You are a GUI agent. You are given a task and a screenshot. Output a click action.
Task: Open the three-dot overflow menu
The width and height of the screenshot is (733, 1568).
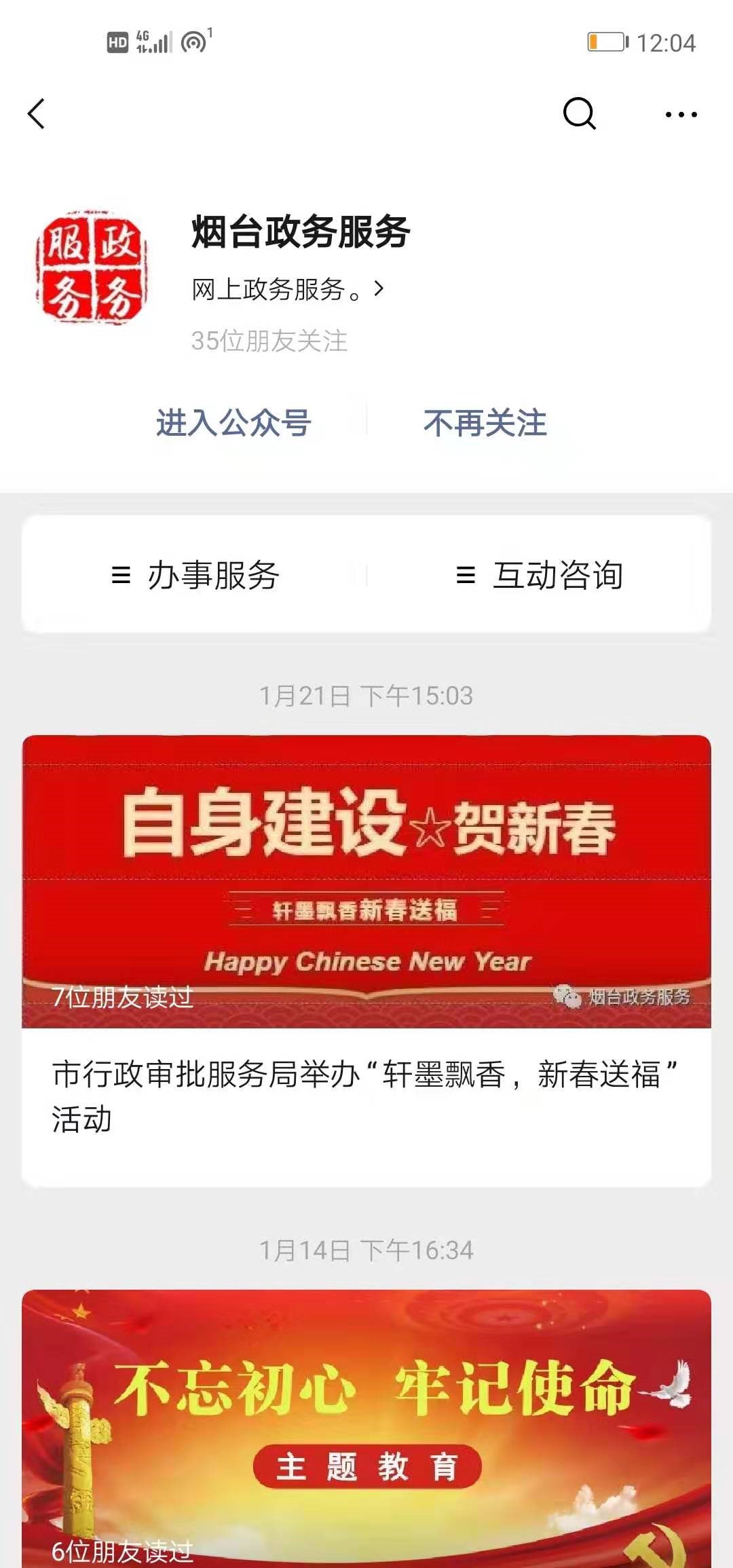coord(681,115)
